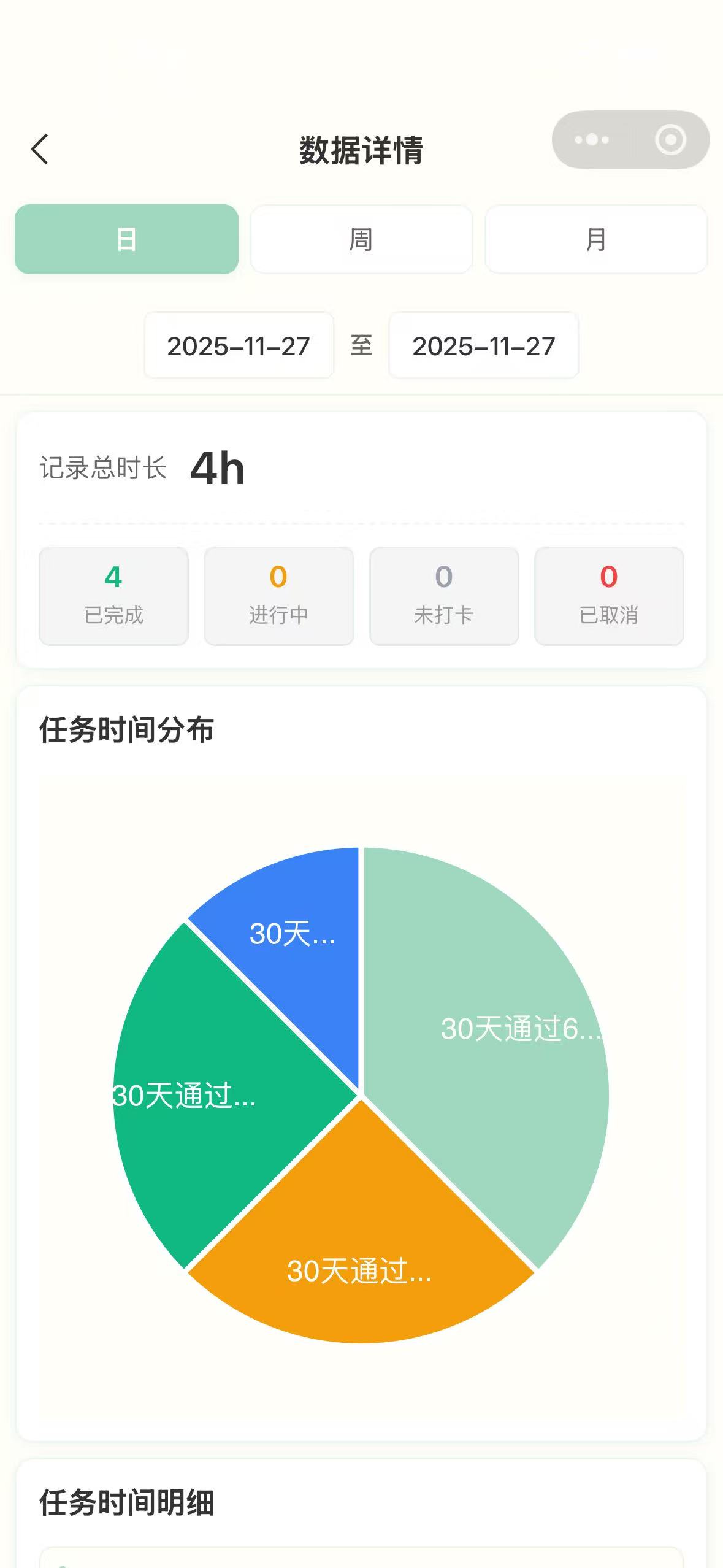Switch to the 周 view
This screenshot has height=1568, width=723.
point(361,240)
